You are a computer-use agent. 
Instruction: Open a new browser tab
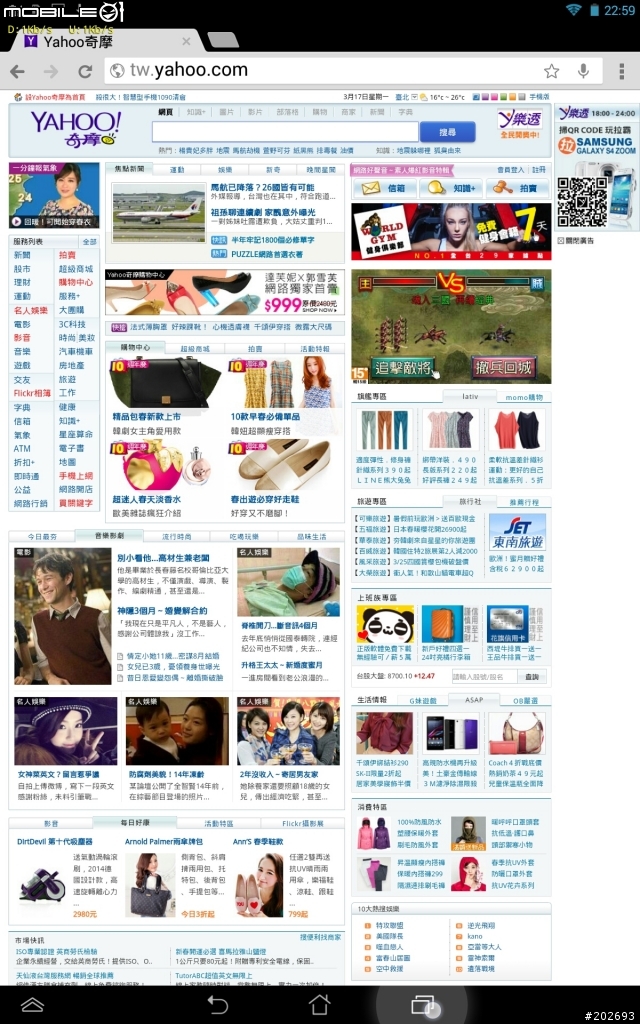220,41
